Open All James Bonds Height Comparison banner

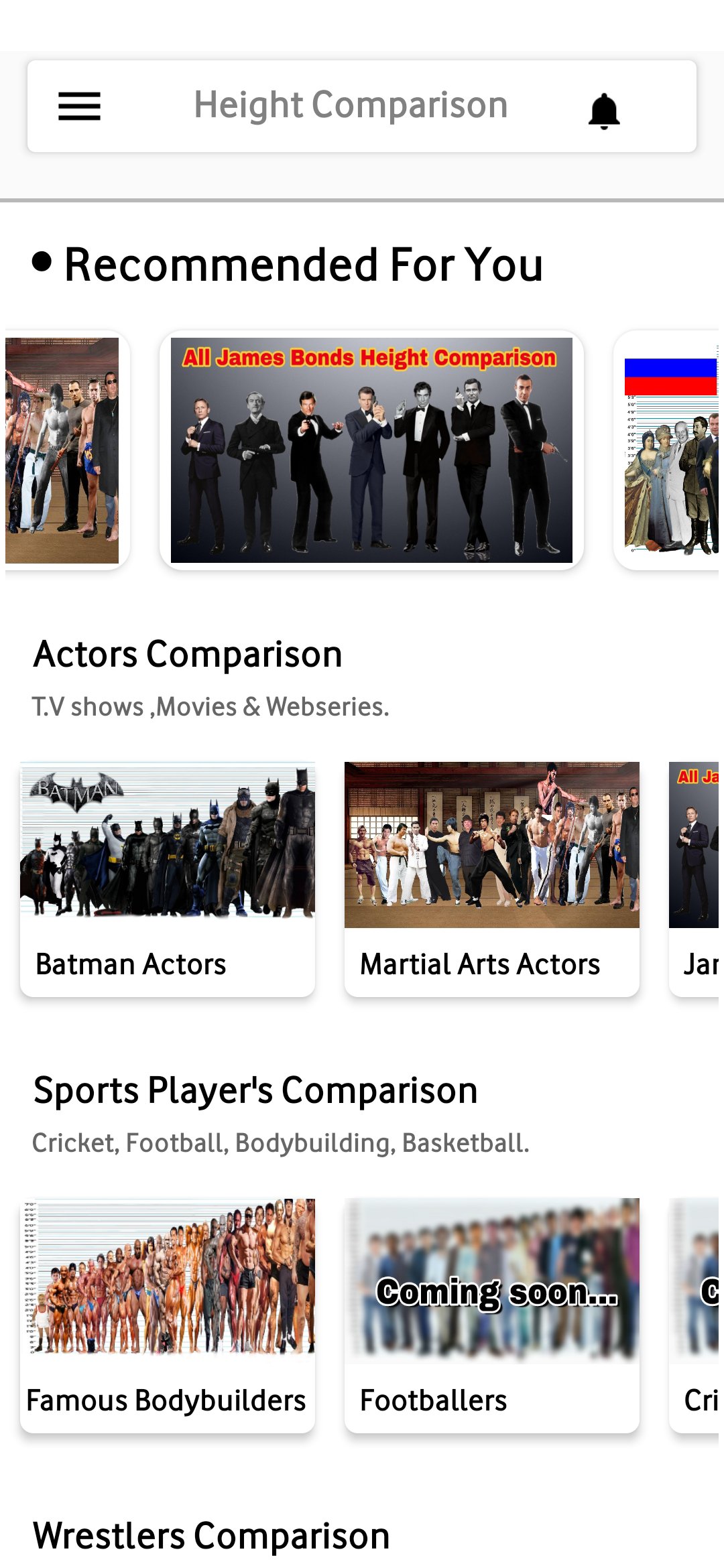click(x=371, y=450)
